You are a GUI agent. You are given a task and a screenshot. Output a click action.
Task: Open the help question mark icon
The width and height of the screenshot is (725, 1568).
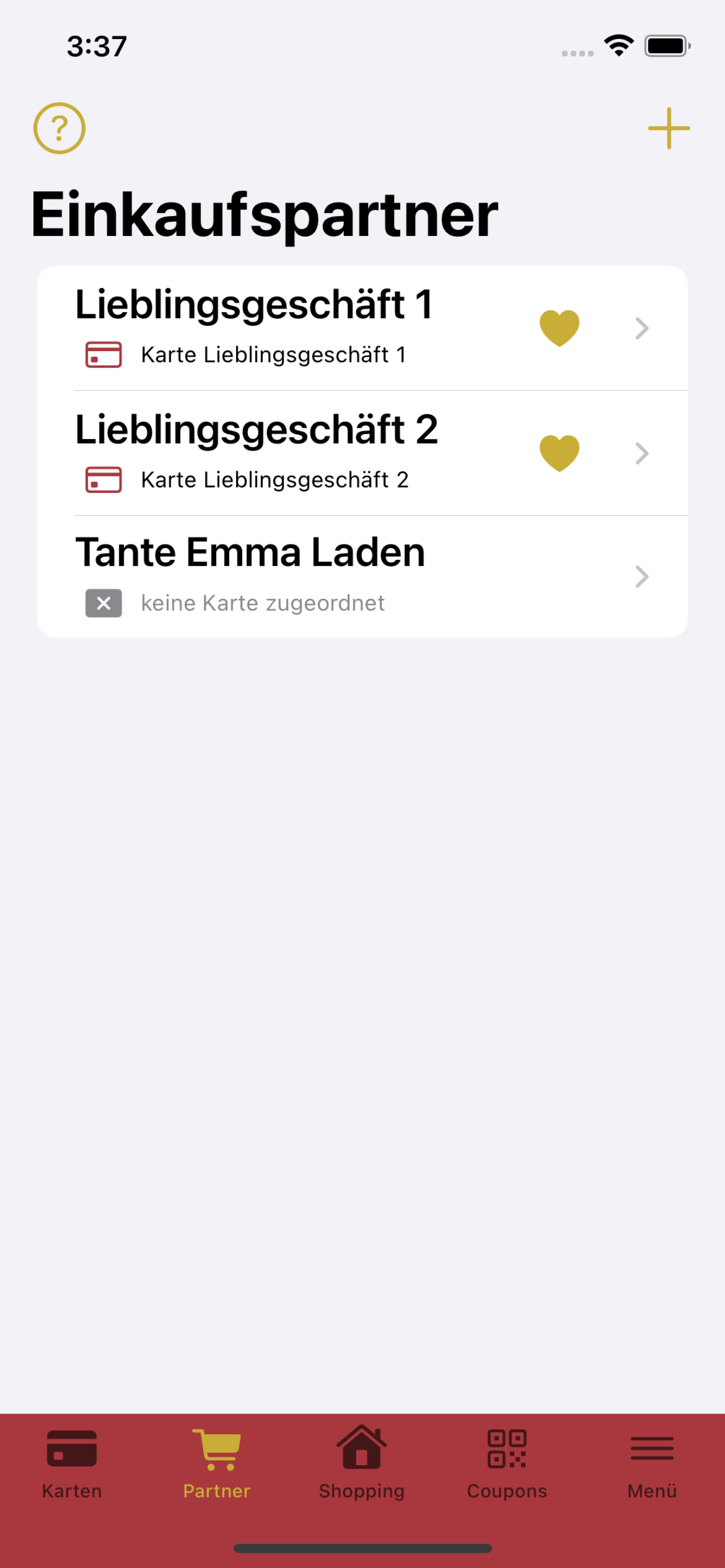coord(59,129)
